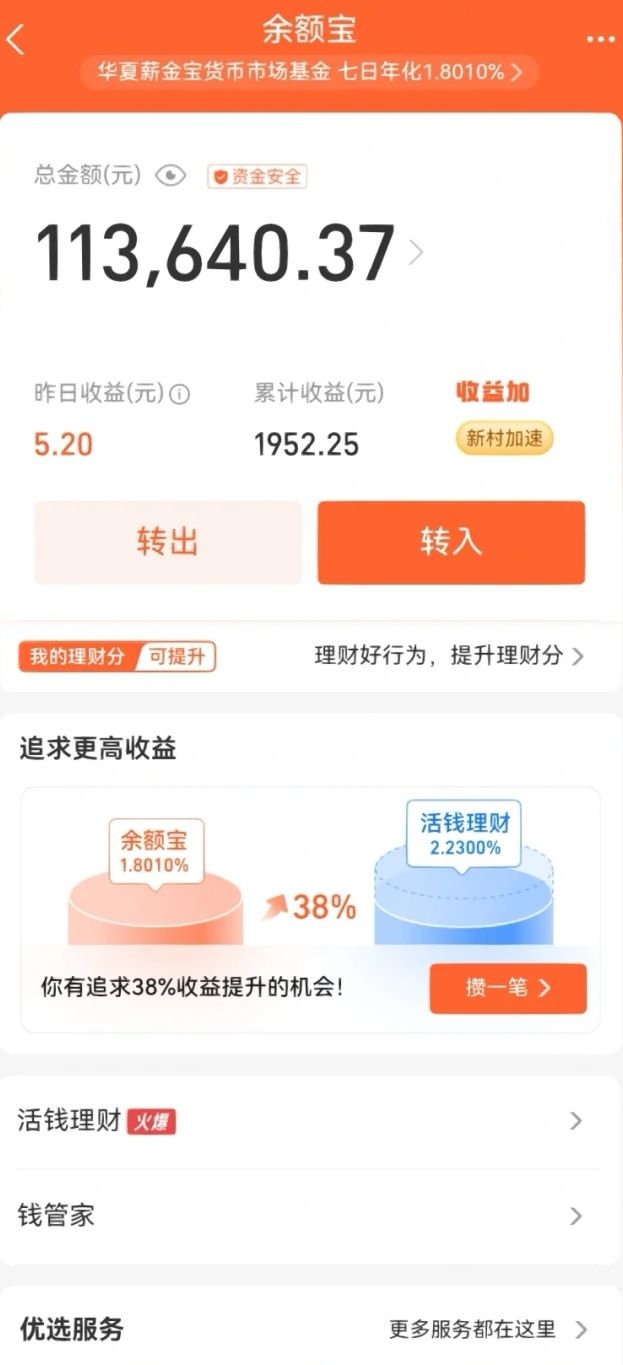Screen dimensions: 623x1365
Task: Open the 活钱理财 row
Action: tap(310, 1121)
